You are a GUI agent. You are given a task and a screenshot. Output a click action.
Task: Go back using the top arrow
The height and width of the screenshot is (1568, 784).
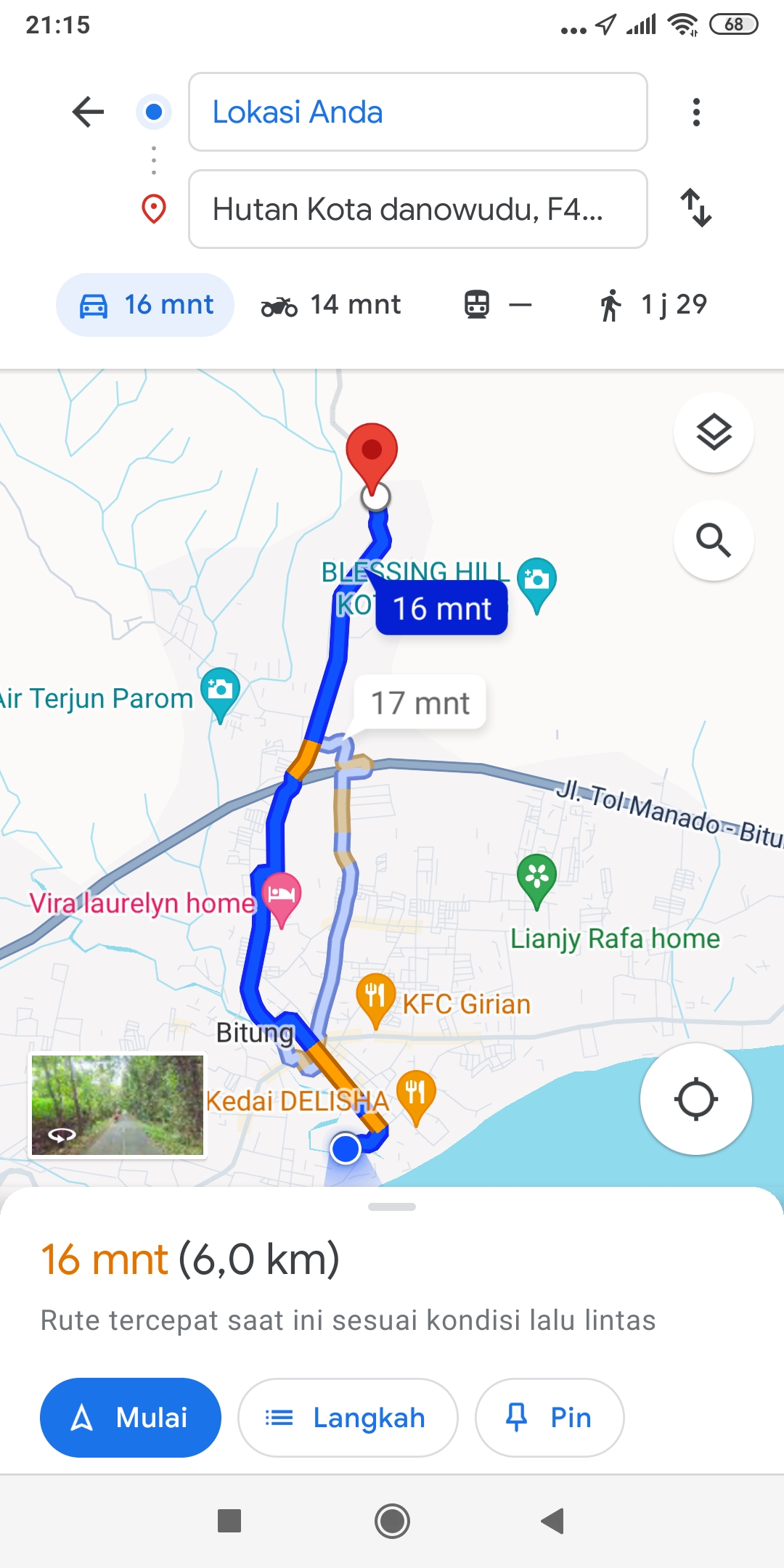pos(89,112)
